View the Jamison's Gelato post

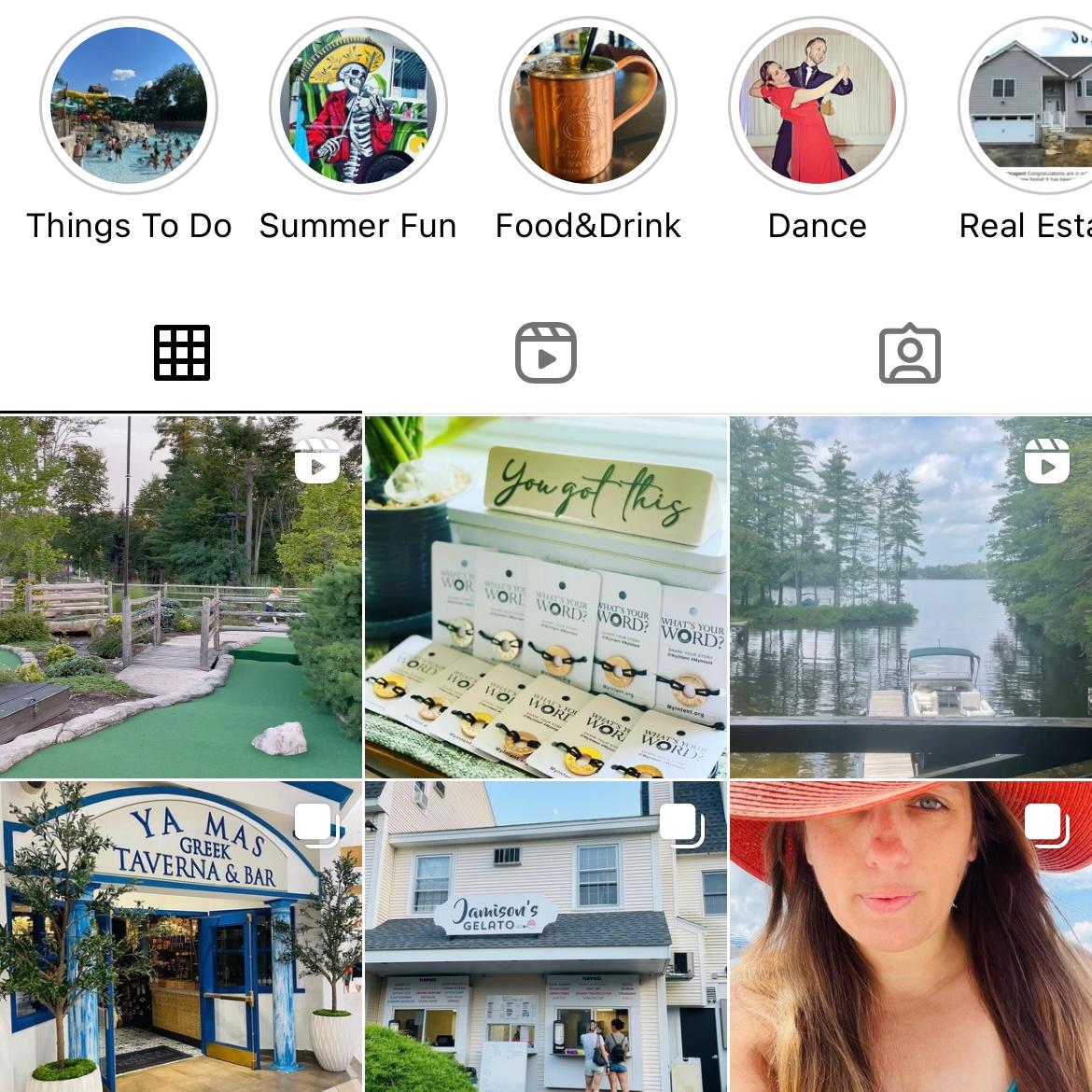tap(546, 937)
